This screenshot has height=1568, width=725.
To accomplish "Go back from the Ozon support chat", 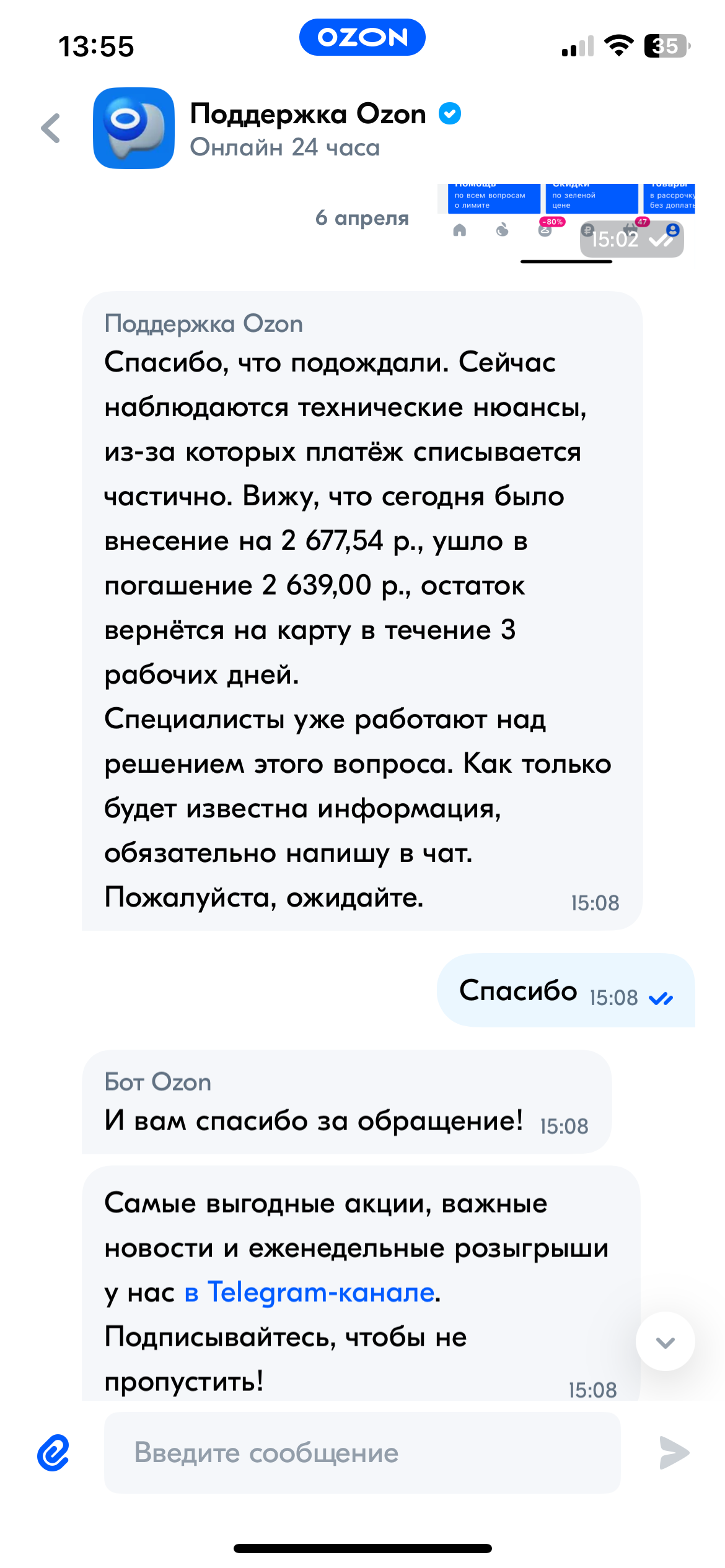I will (51, 128).
